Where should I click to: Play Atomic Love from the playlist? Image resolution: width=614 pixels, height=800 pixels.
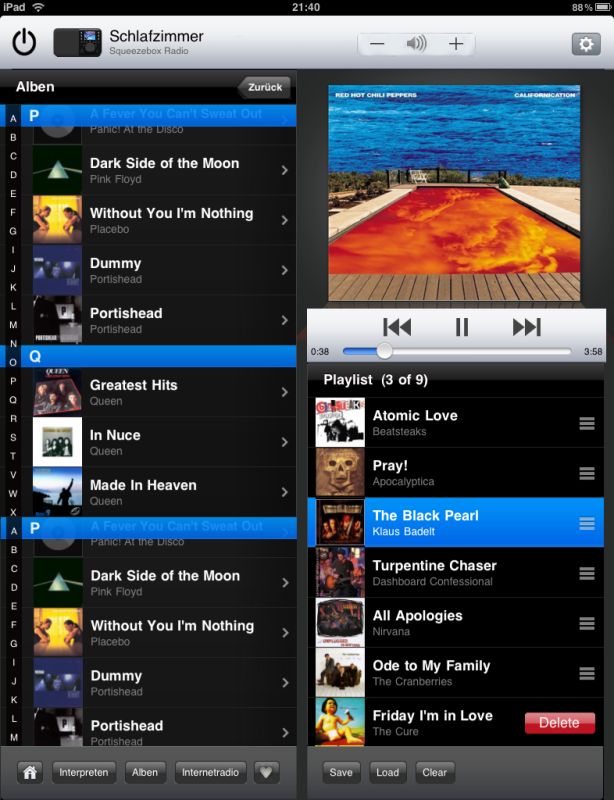pos(440,422)
